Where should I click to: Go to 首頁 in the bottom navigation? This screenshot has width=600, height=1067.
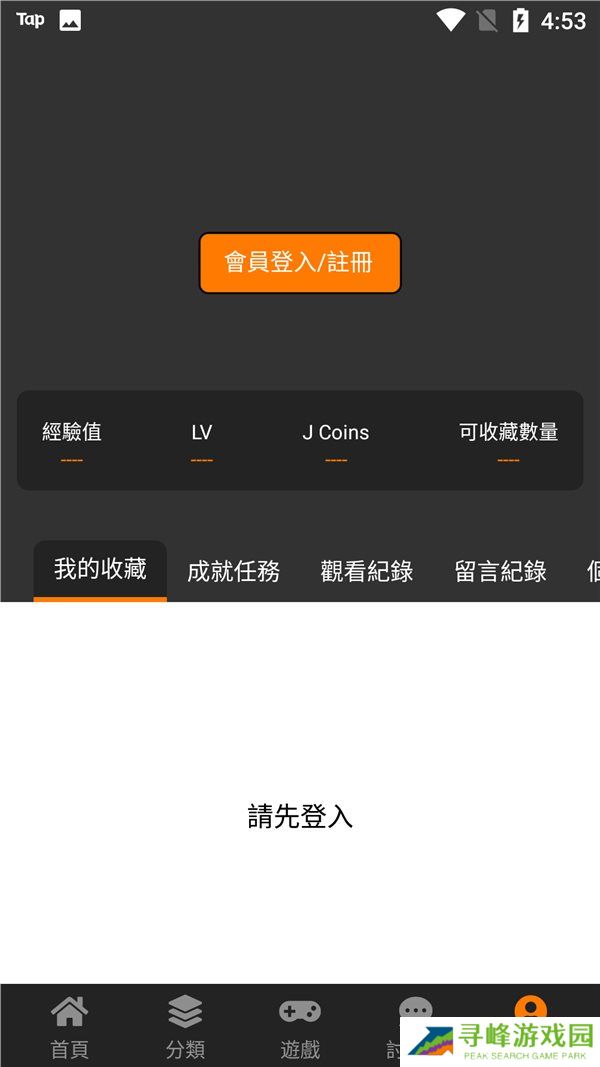[x=69, y=1027]
